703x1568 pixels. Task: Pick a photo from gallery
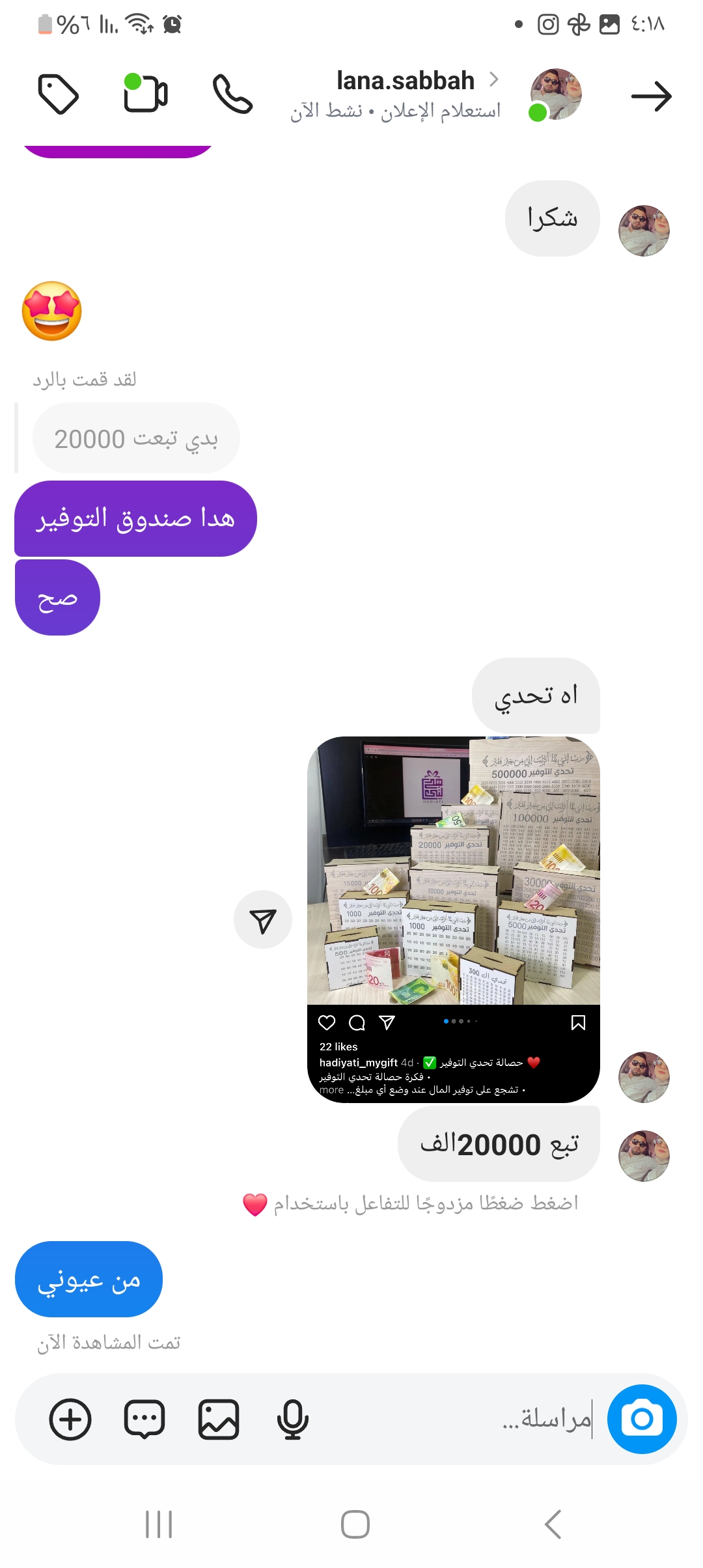pyautogui.click(x=219, y=1418)
